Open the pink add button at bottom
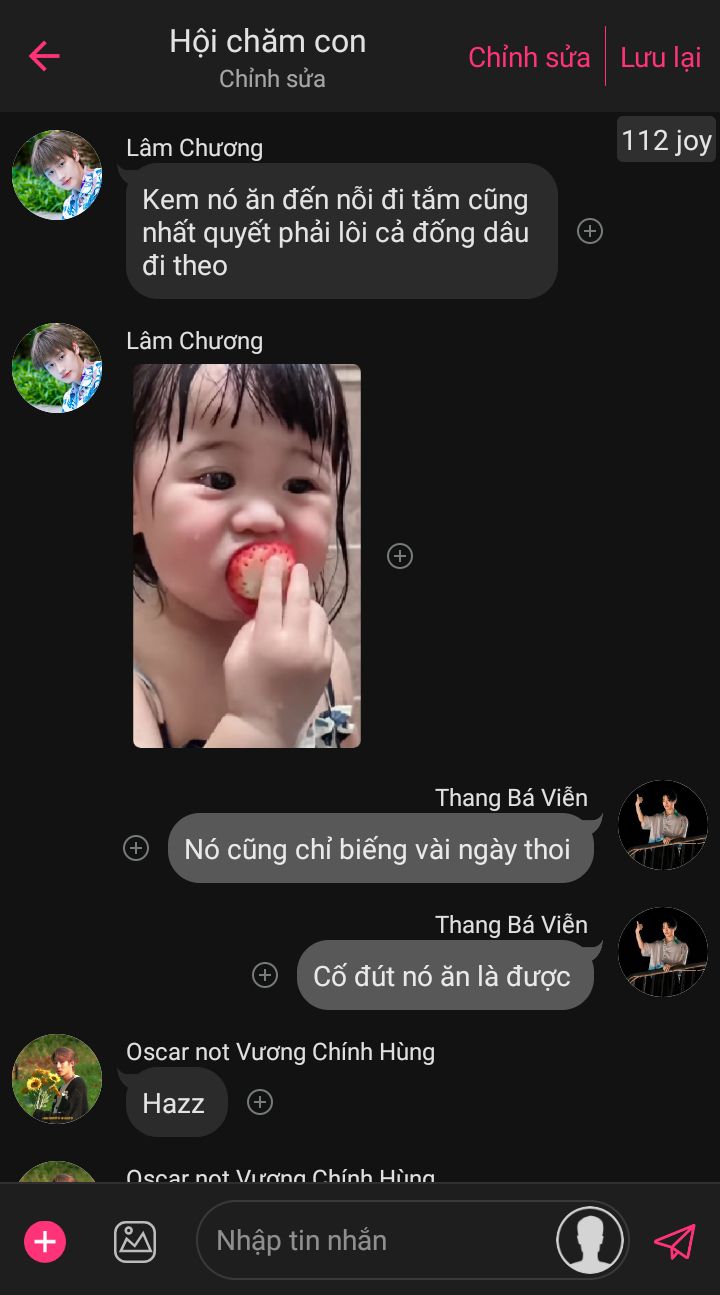The image size is (720, 1295). click(45, 1242)
